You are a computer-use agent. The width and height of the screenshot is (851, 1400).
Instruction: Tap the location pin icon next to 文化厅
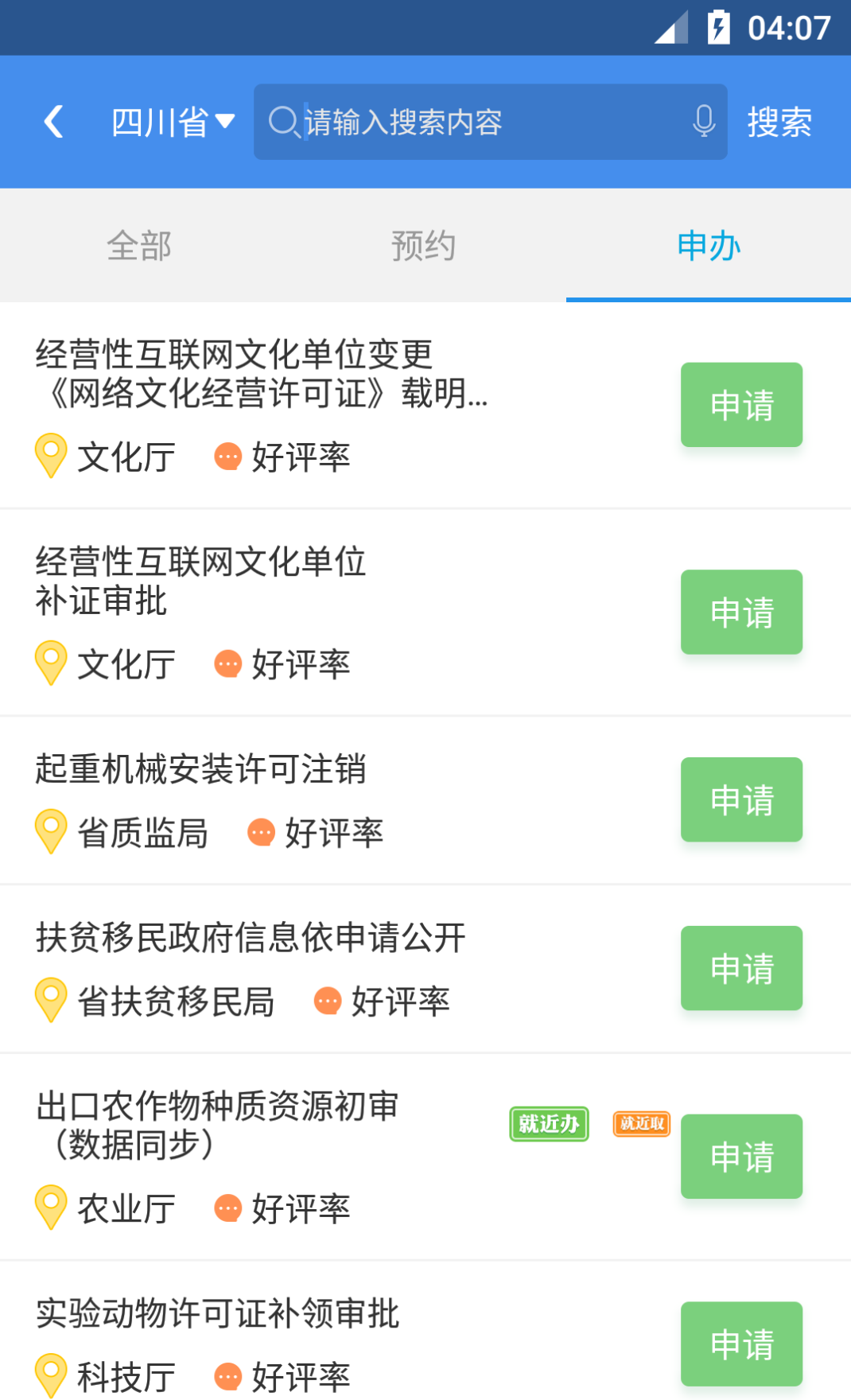point(51,455)
